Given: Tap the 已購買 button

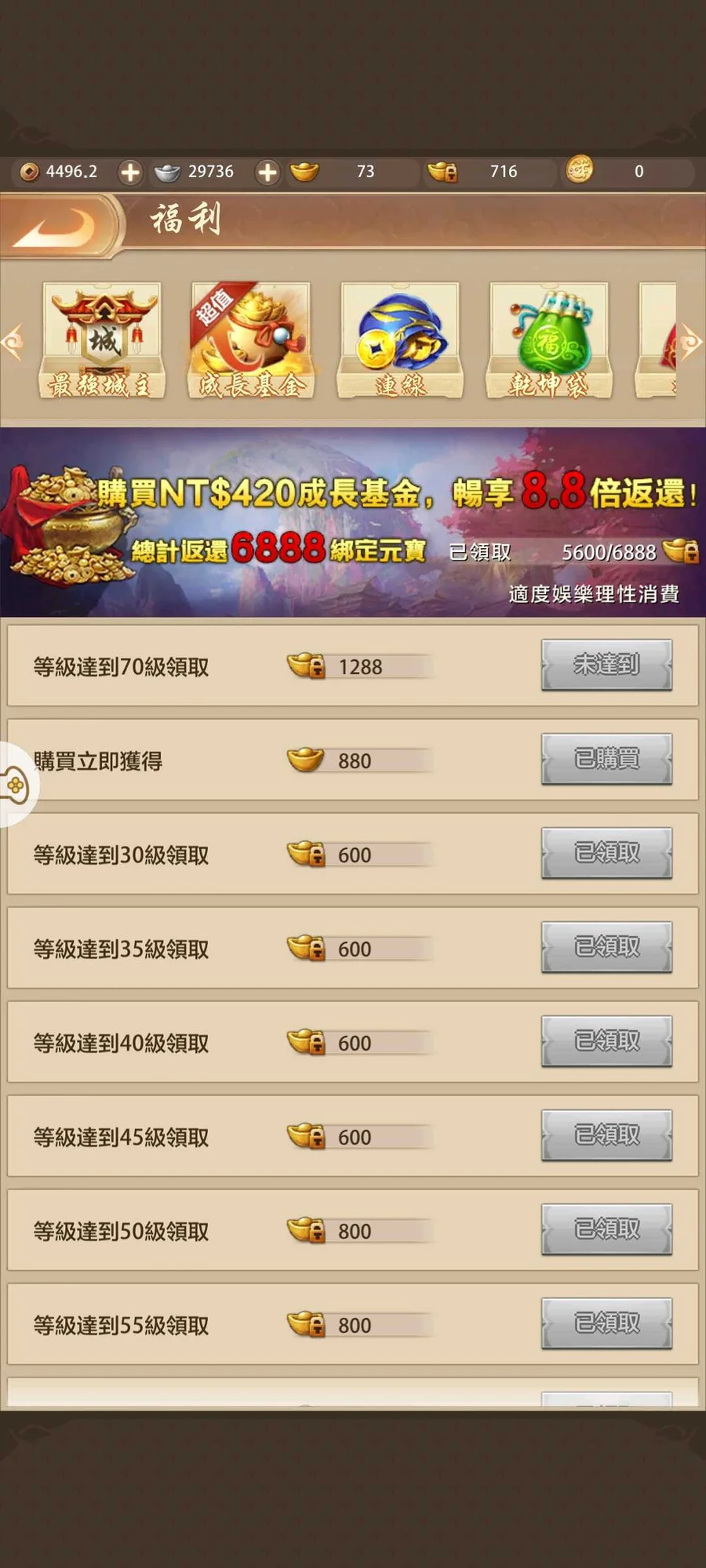Looking at the screenshot, I should tap(606, 759).
